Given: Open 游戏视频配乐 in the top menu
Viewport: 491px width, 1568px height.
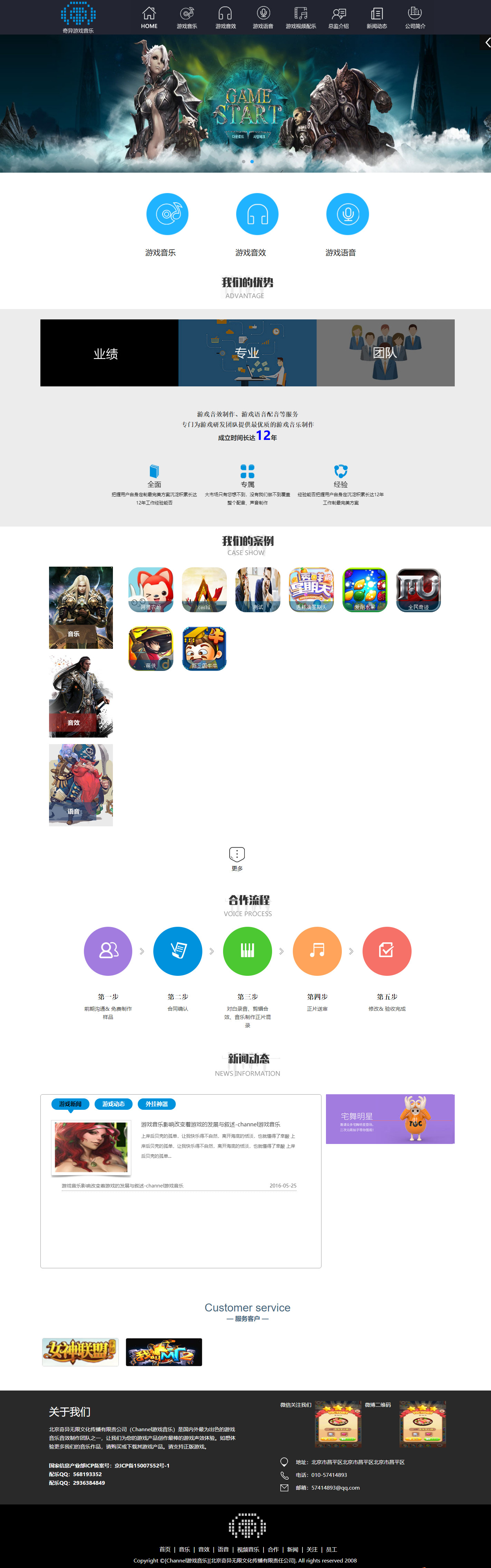Looking at the screenshot, I should (x=300, y=18).
